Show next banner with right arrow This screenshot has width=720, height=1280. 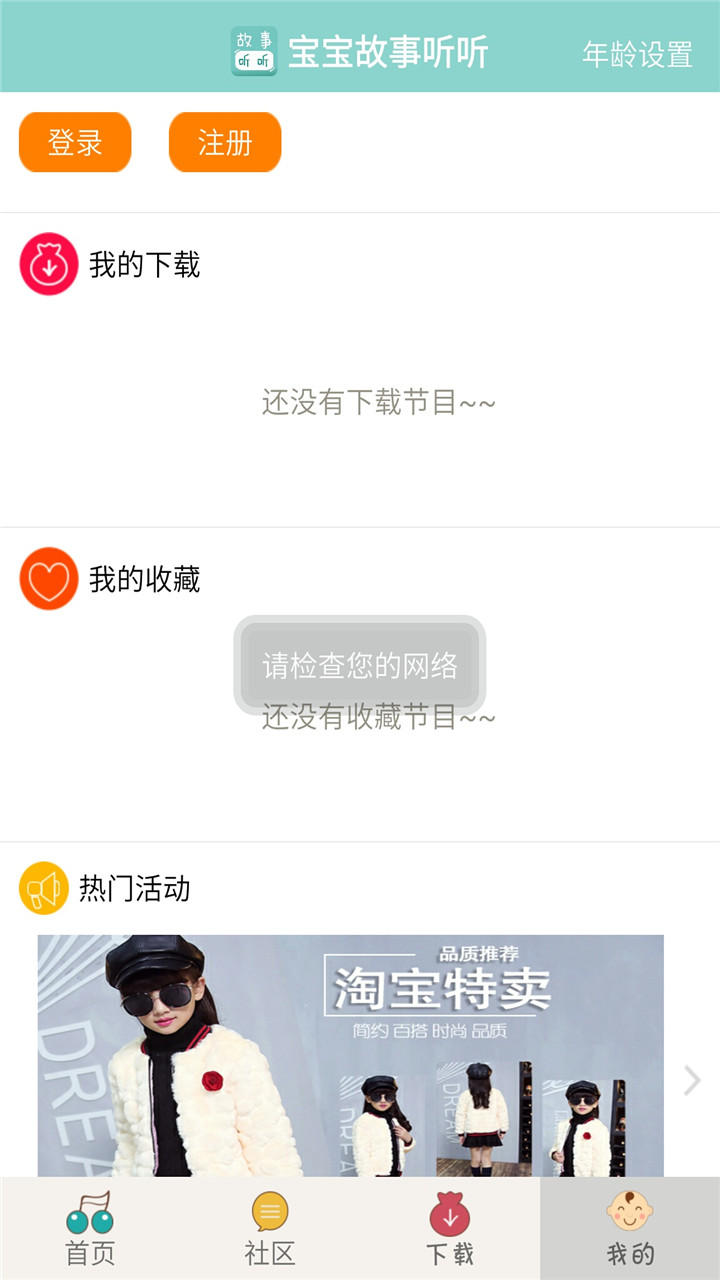(x=692, y=1080)
